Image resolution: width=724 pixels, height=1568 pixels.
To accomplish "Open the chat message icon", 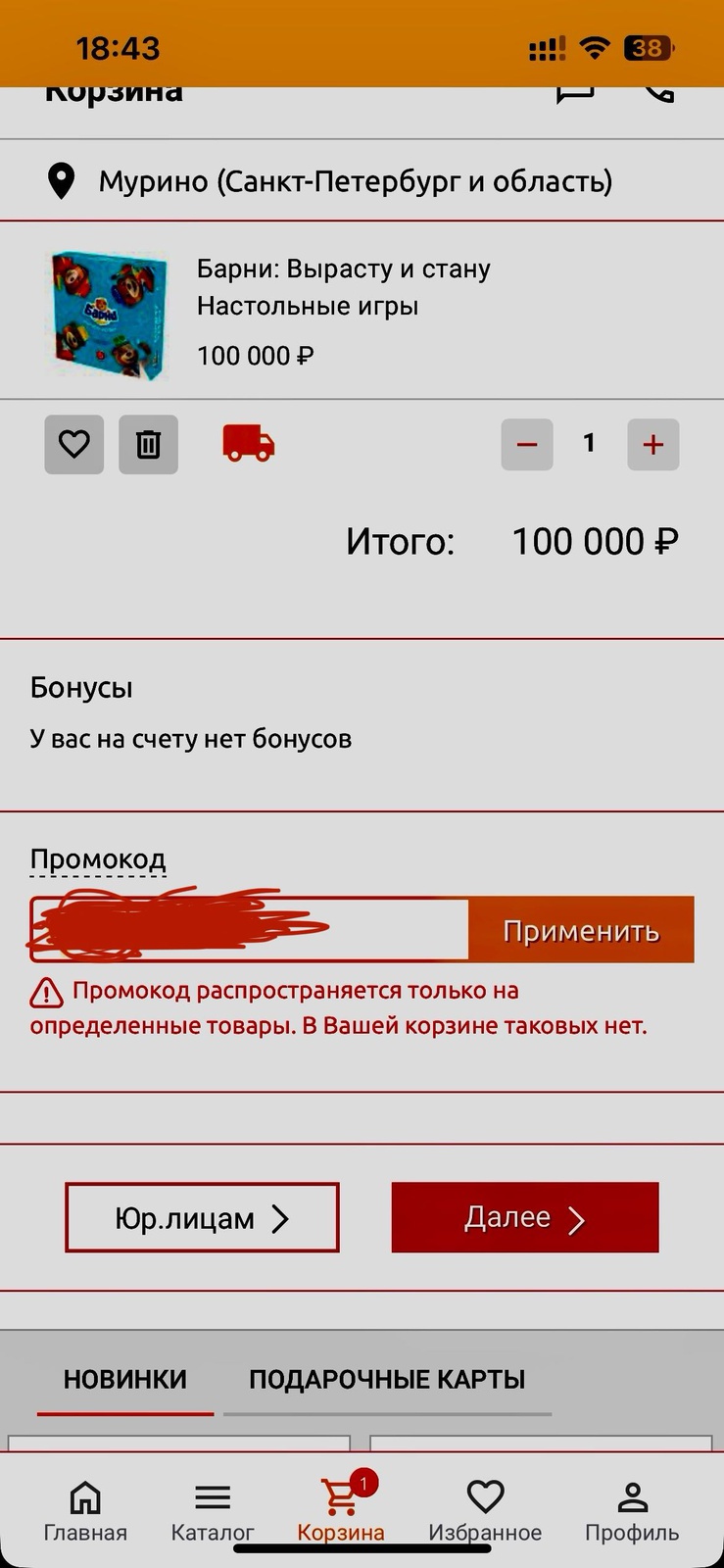I will [575, 94].
